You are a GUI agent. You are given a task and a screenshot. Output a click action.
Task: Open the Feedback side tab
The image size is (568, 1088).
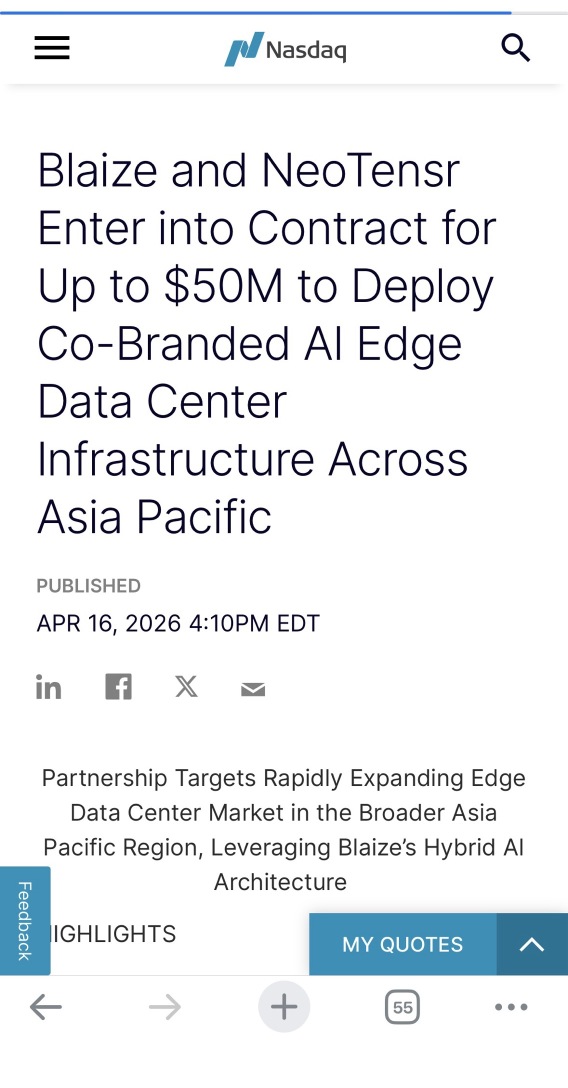[25, 921]
